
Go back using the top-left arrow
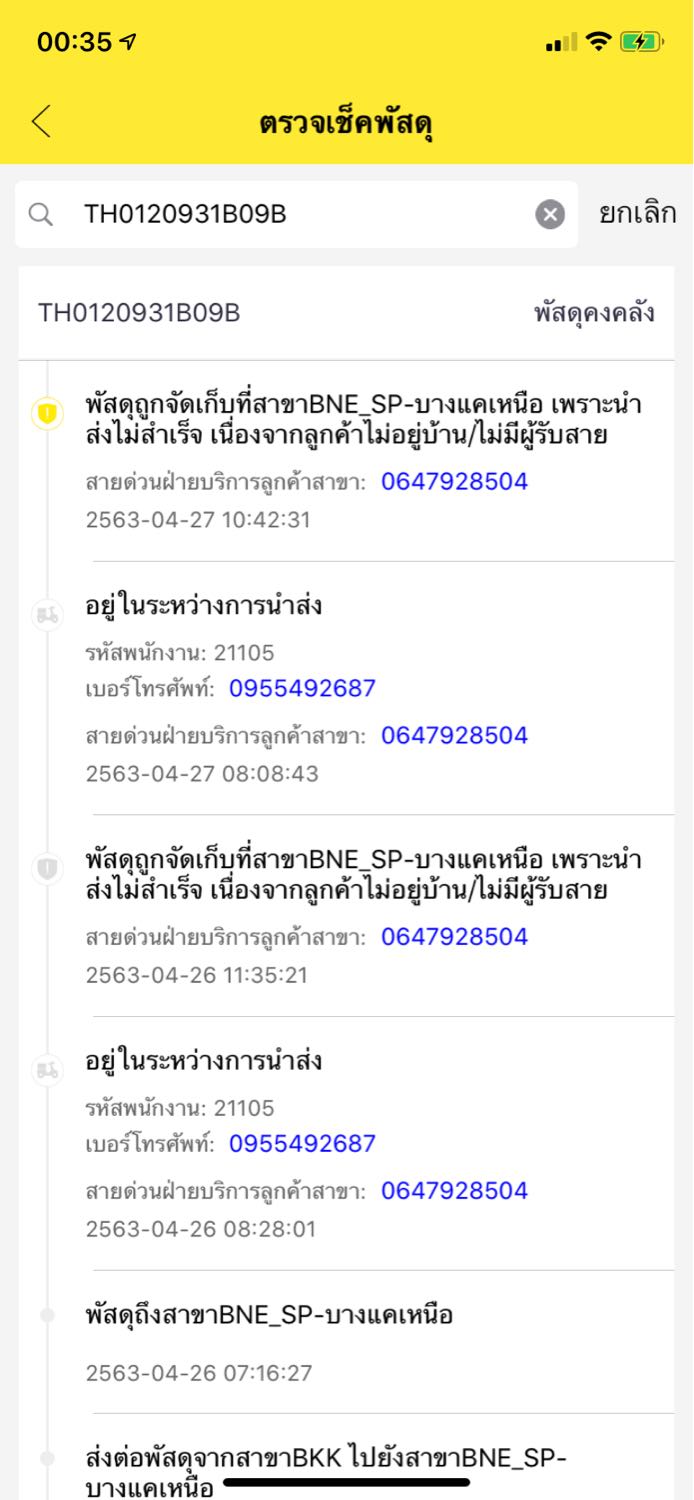[41, 122]
